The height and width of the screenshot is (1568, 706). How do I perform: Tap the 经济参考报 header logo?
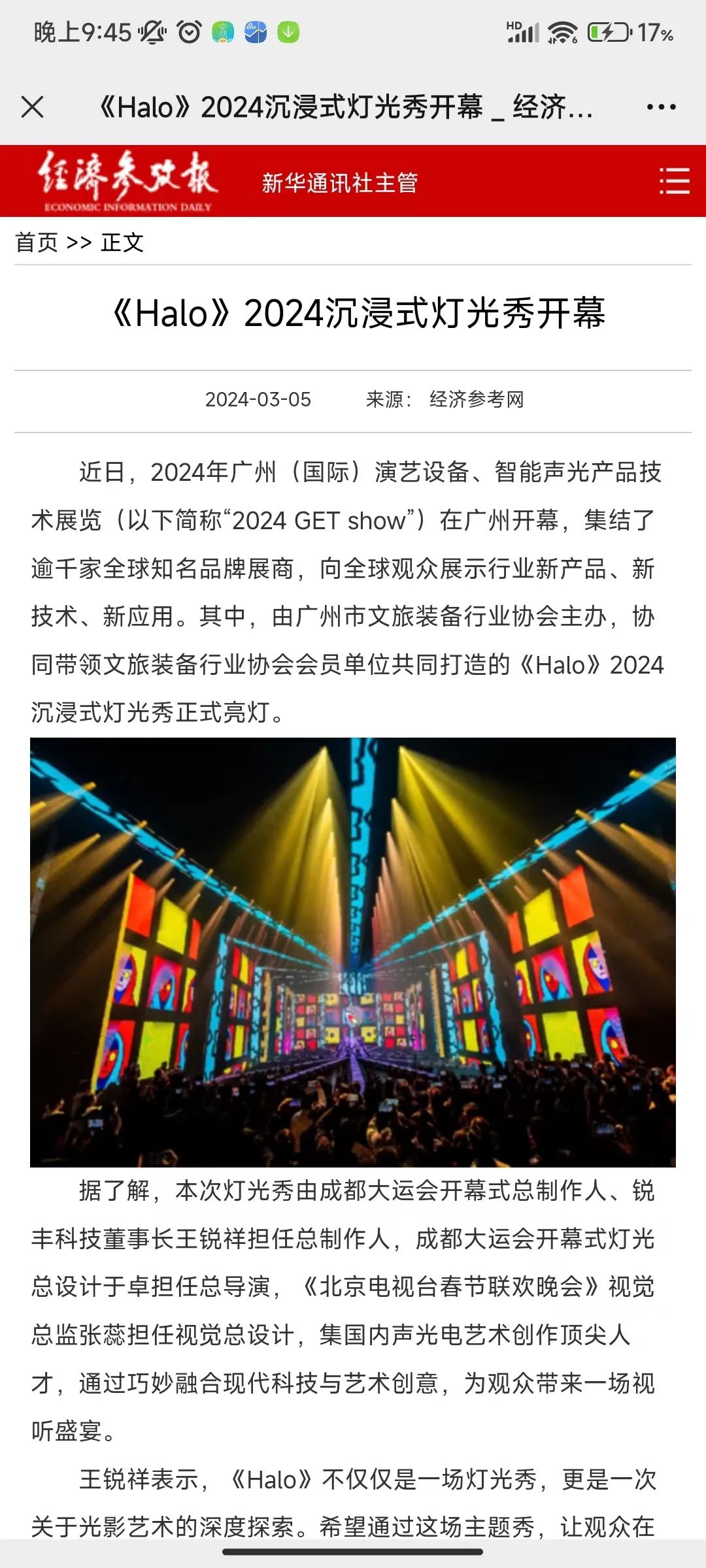click(x=127, y=181)
